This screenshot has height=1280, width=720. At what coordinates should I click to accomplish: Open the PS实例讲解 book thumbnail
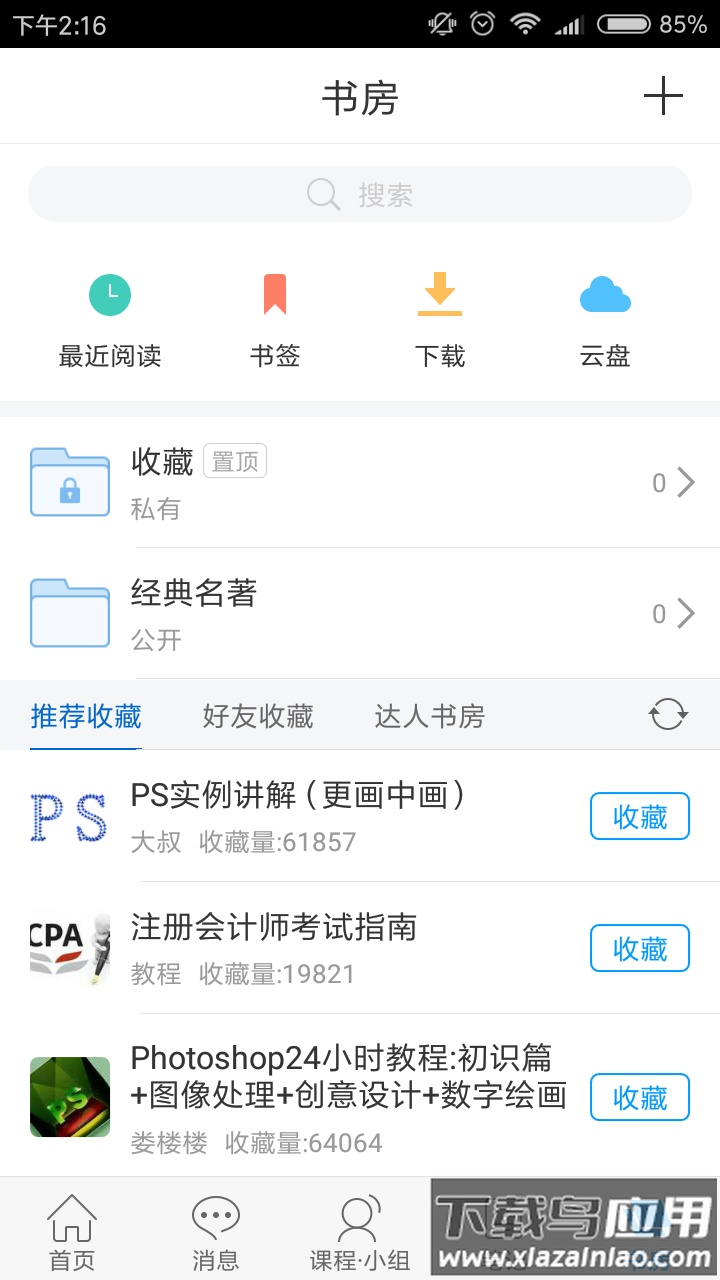pos(69,816)
